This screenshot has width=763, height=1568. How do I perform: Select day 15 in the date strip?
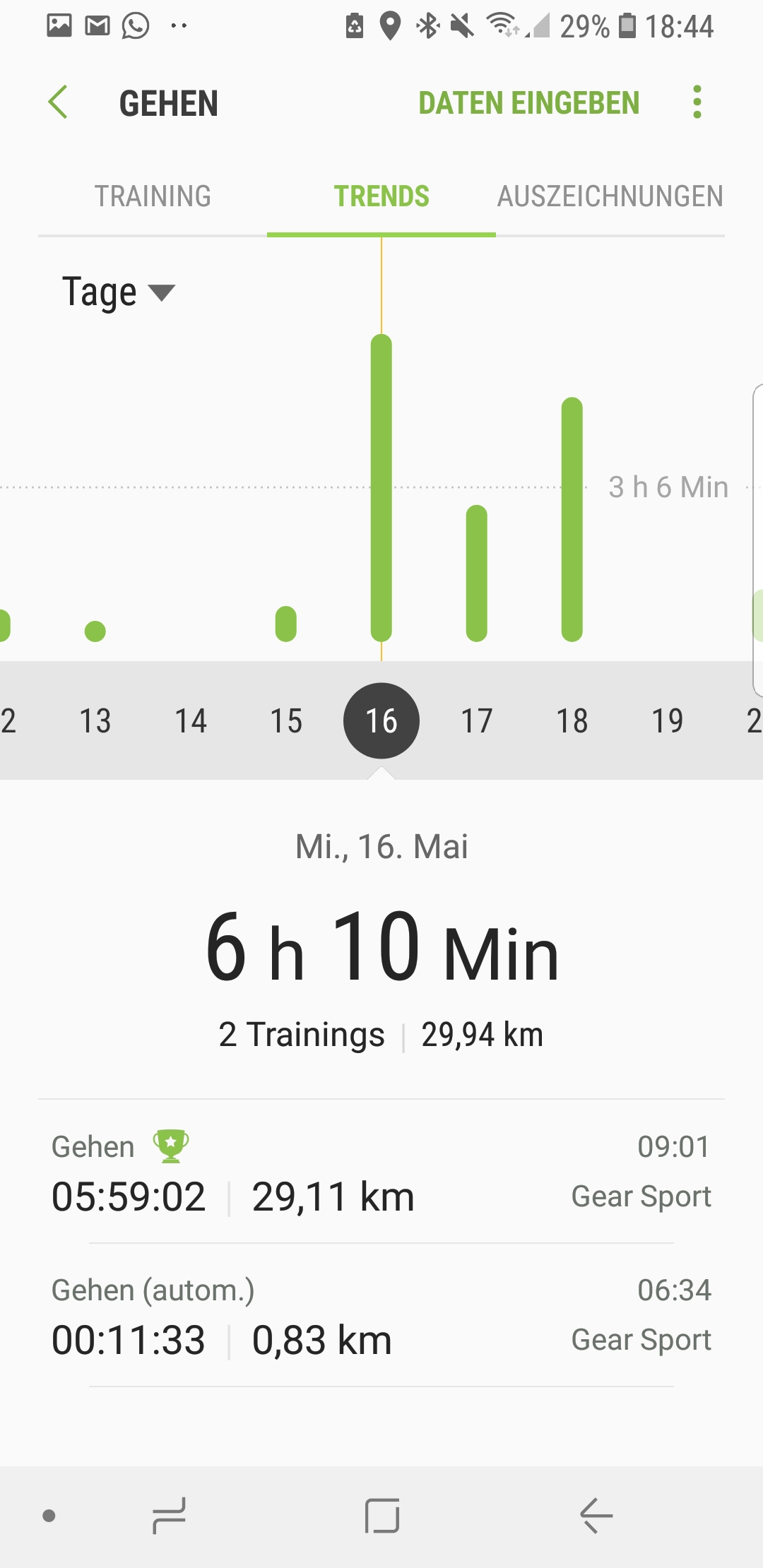coord(286,721)
